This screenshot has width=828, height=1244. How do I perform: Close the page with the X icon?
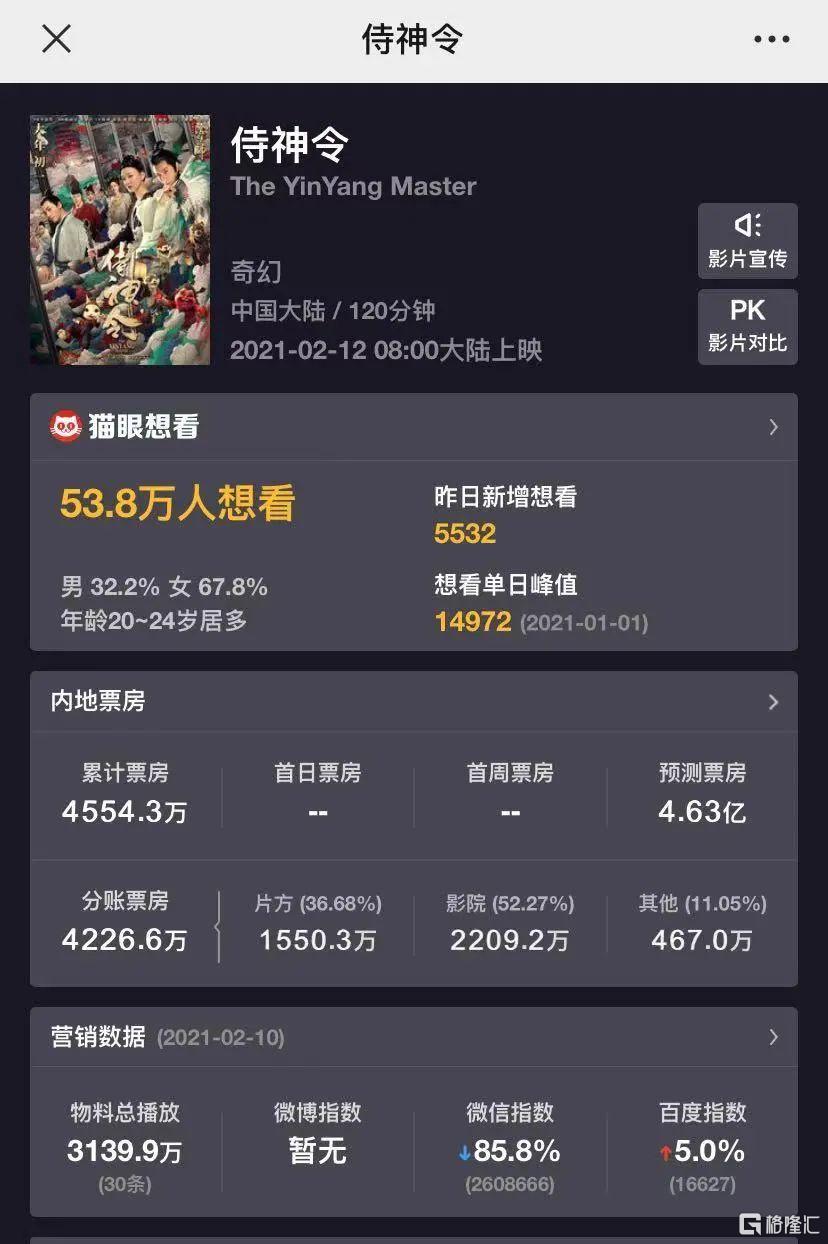56,39
